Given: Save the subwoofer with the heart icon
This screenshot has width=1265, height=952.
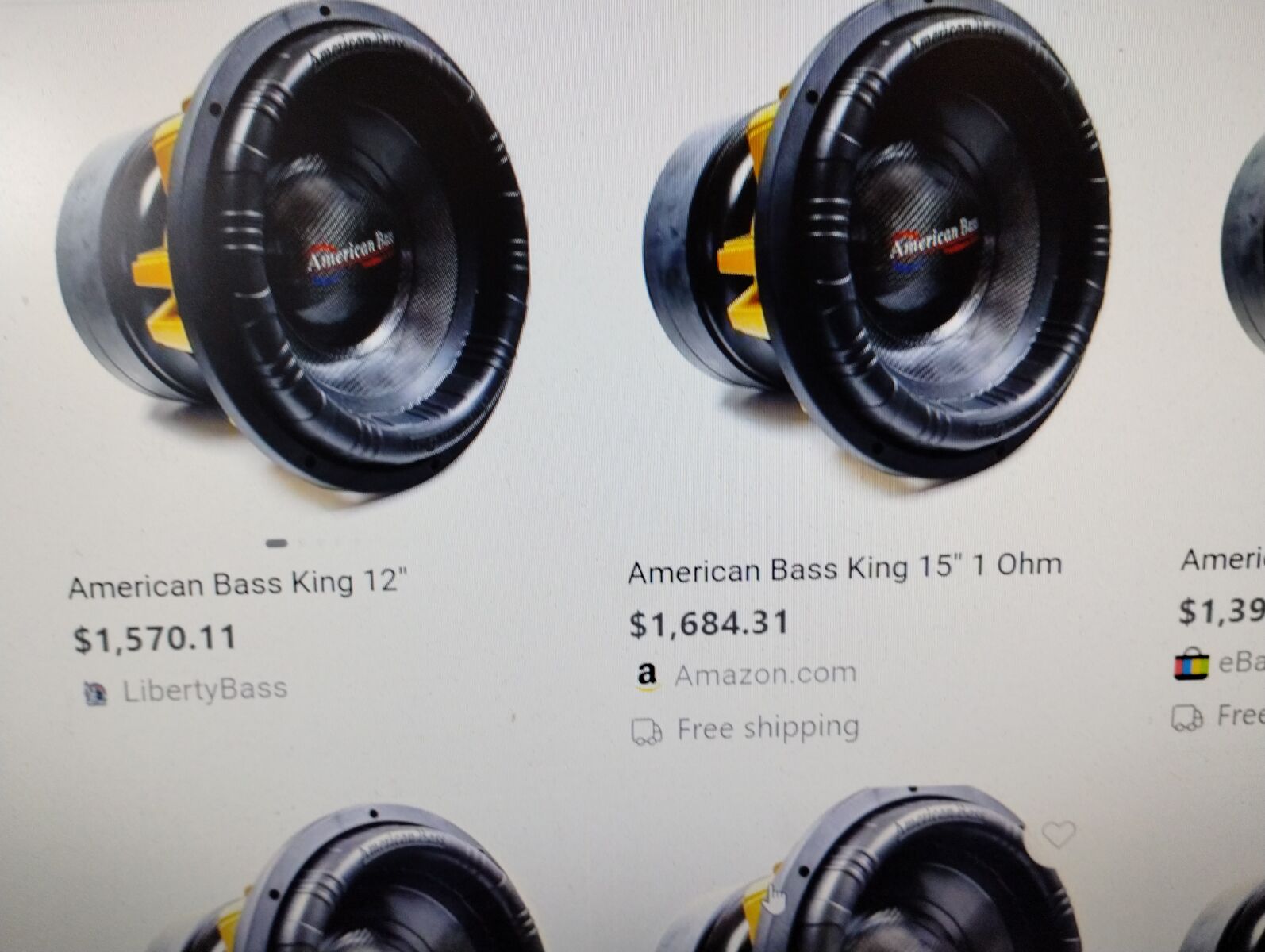Looking at the screenshot, I should tap(1057, 834).
